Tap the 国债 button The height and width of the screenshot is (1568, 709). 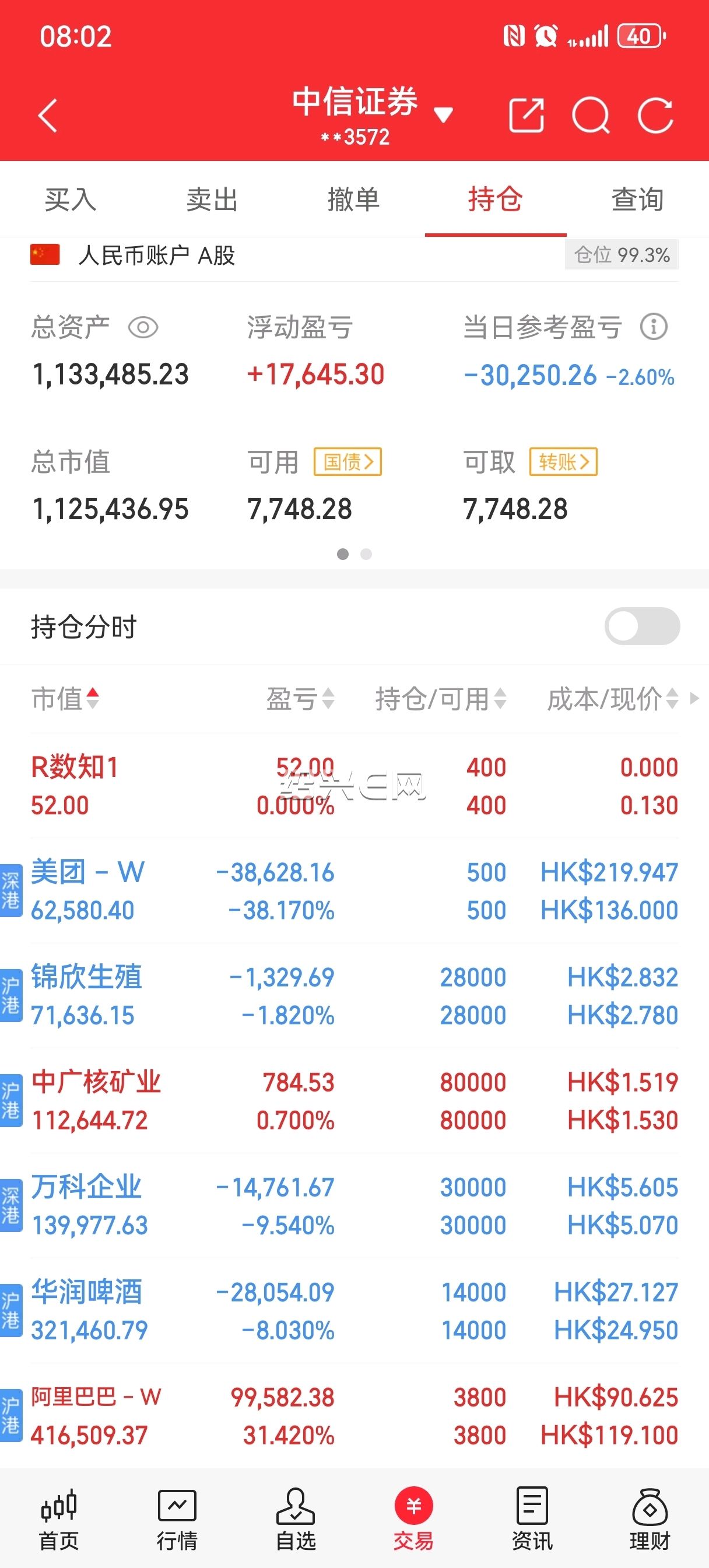click(348, 462)
